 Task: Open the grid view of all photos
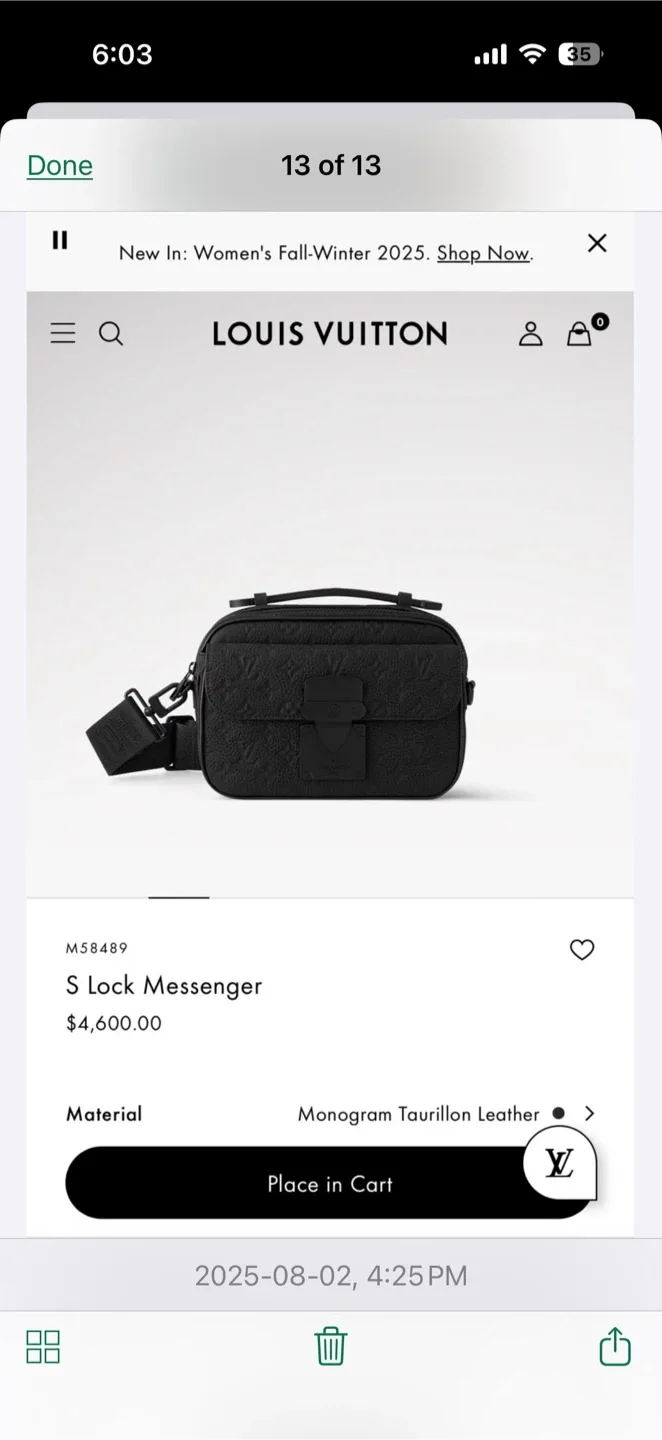click(43, 1346)
